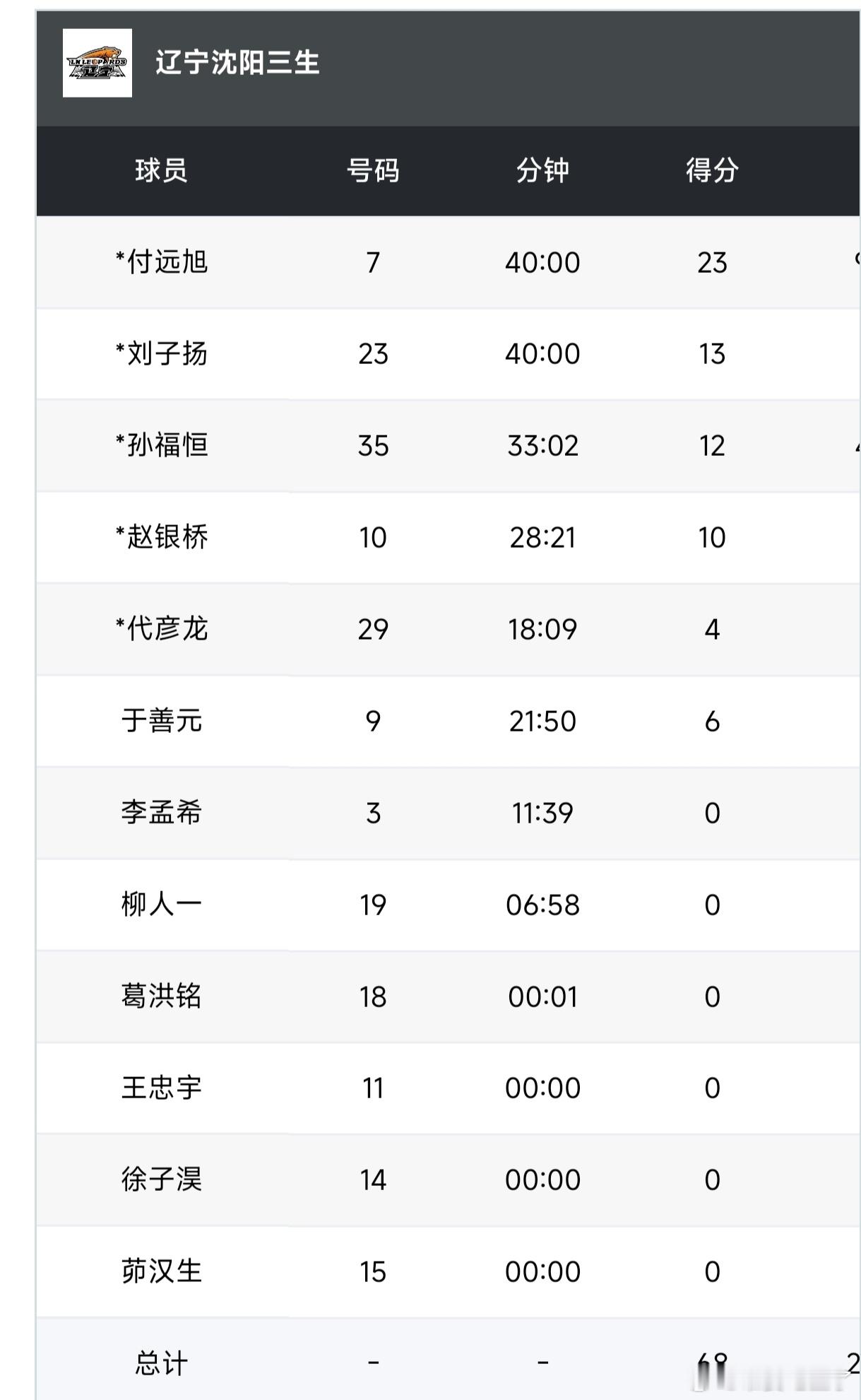Sort players by 分钟 played
The height and width of the screenshot is (1400, 861).
click(x=544, y=169)
